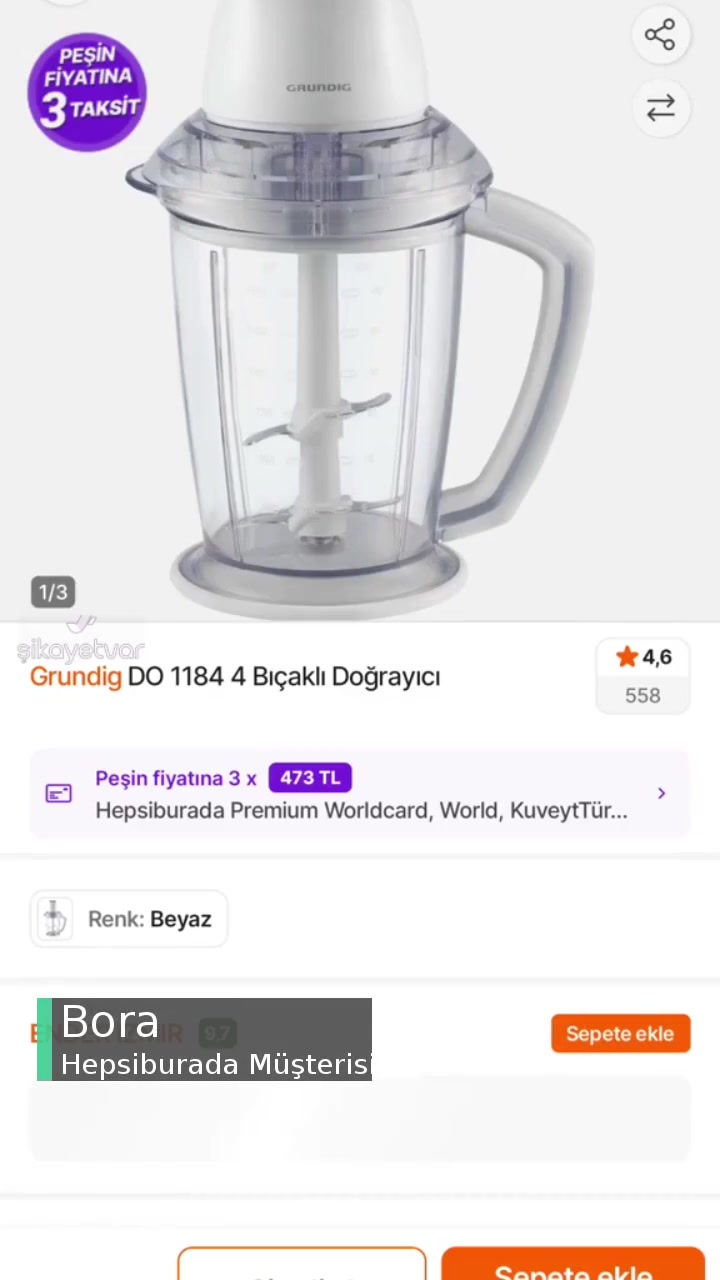Tap the large Sepete ekle button in the bottom bar
The height and width of the screenshot is (1280, 720).
[x=573, y=1266]
